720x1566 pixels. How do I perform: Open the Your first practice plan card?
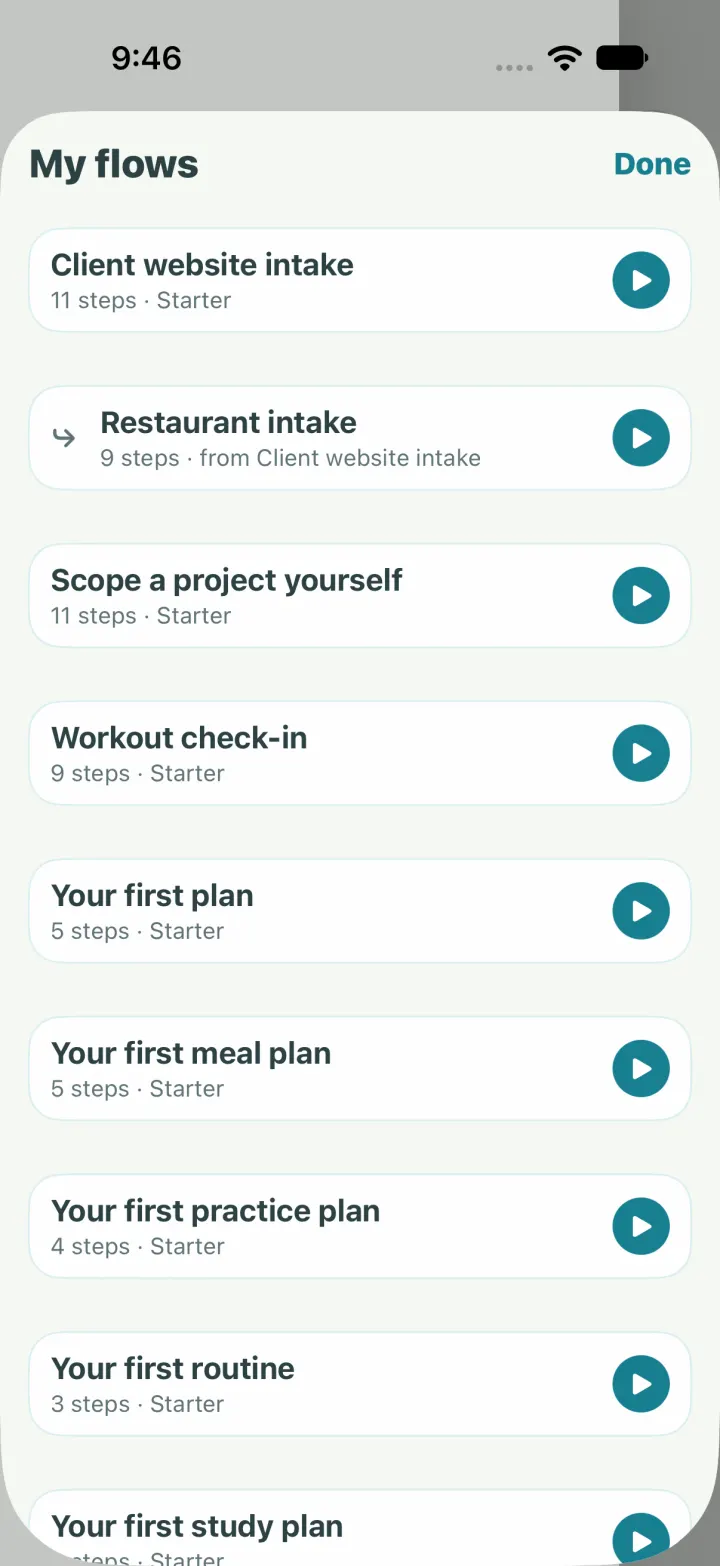click(x=360, y=1226)
